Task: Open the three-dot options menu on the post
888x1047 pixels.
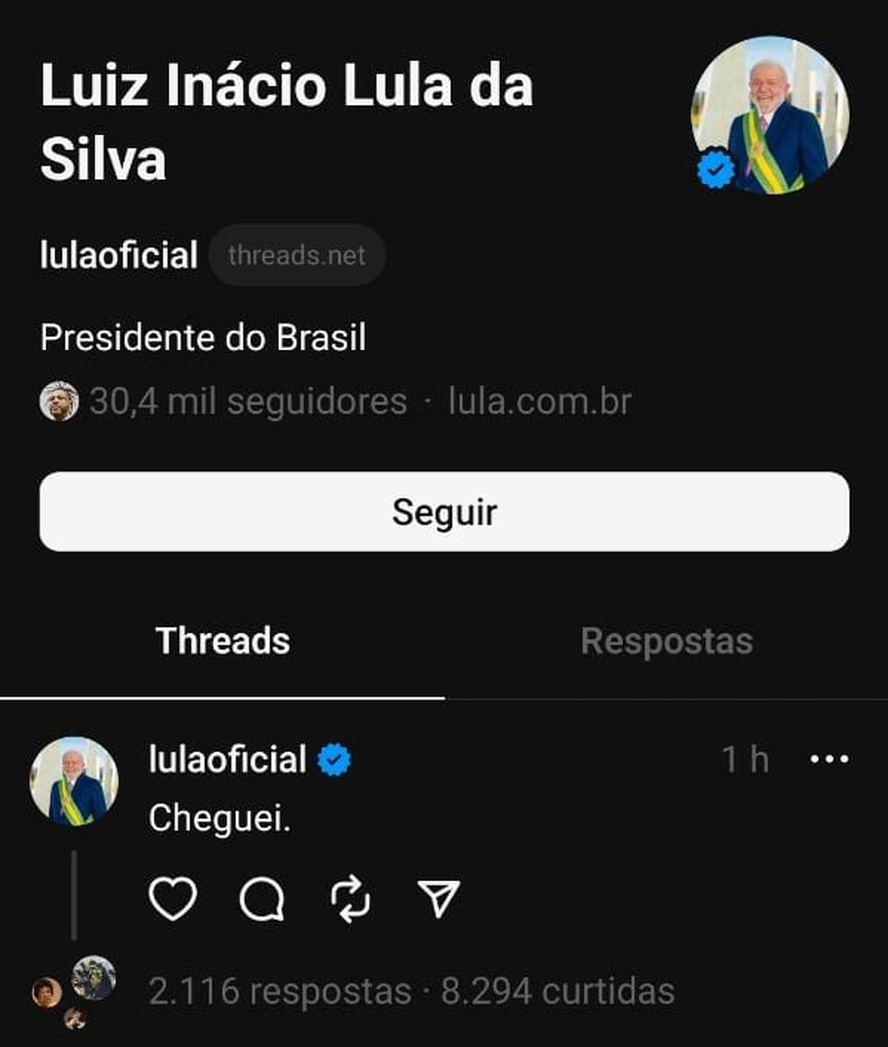Action: point(828,760)
